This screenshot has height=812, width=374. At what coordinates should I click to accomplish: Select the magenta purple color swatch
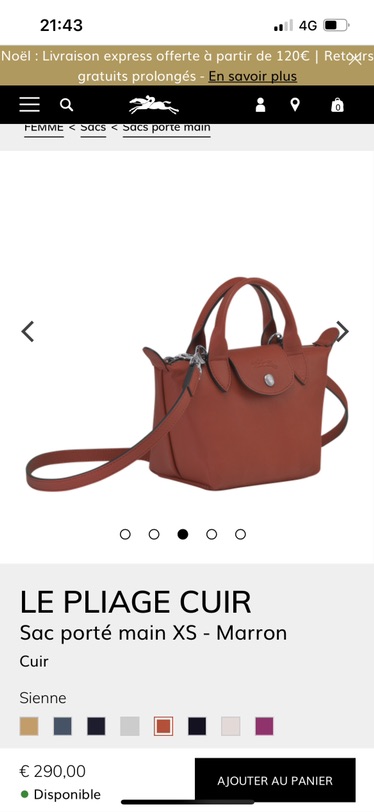click(x=264, y=726)
